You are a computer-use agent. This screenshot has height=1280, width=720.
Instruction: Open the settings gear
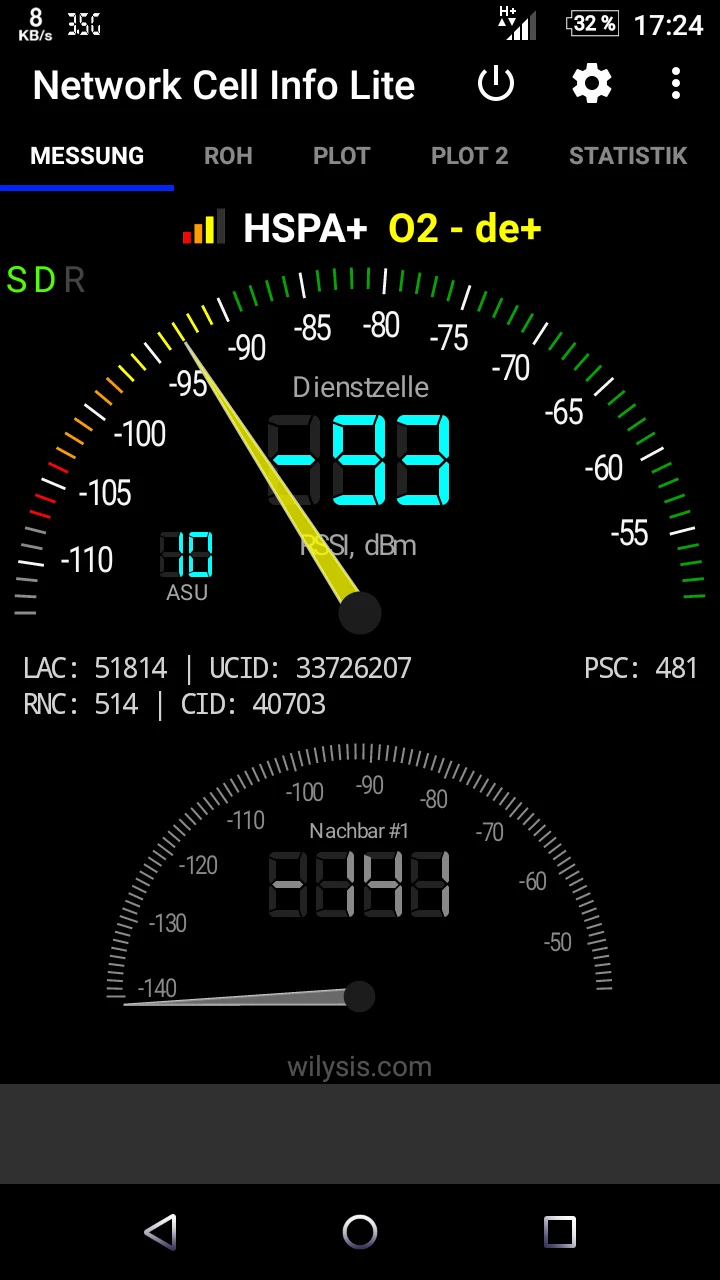coord(592,85)
